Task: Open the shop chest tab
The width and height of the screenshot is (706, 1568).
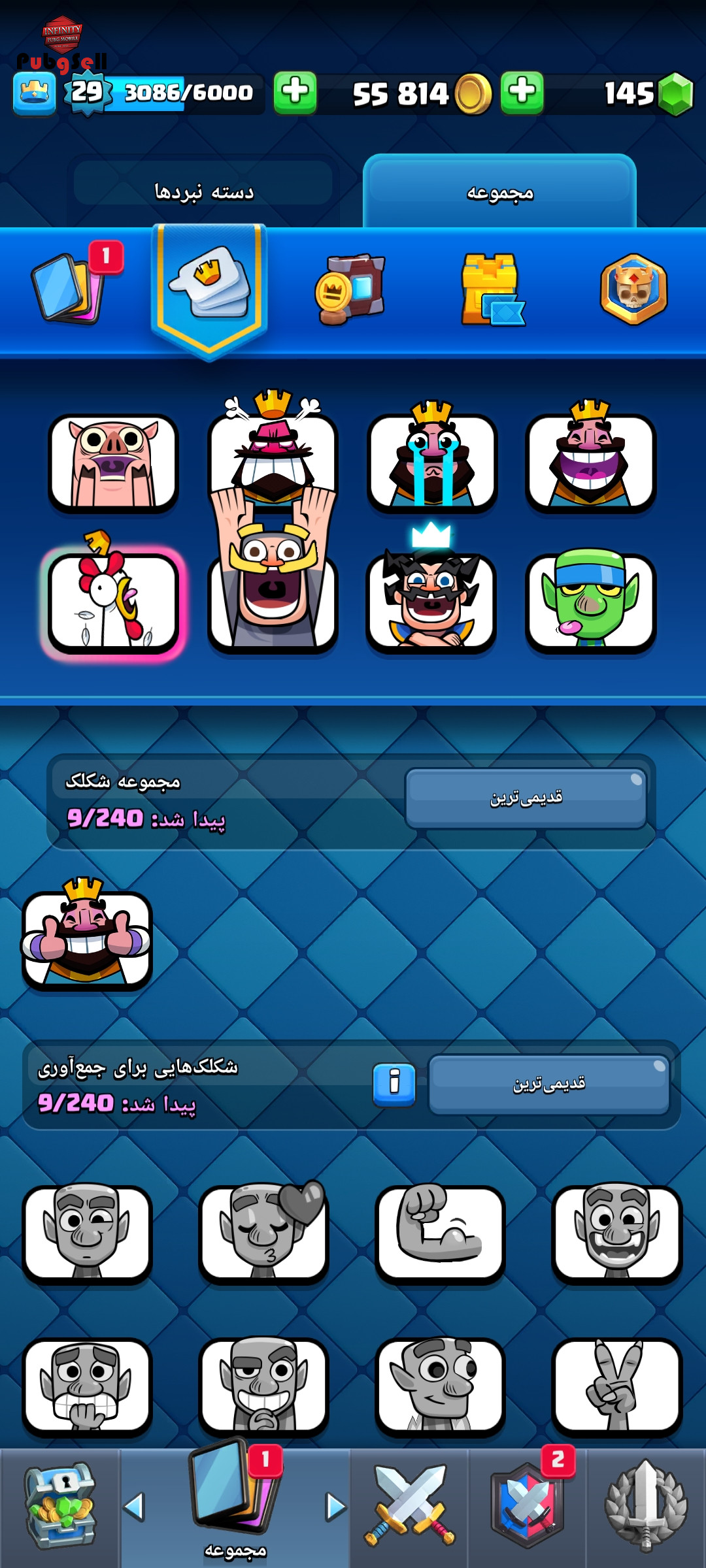Action: coord(59,1506)
